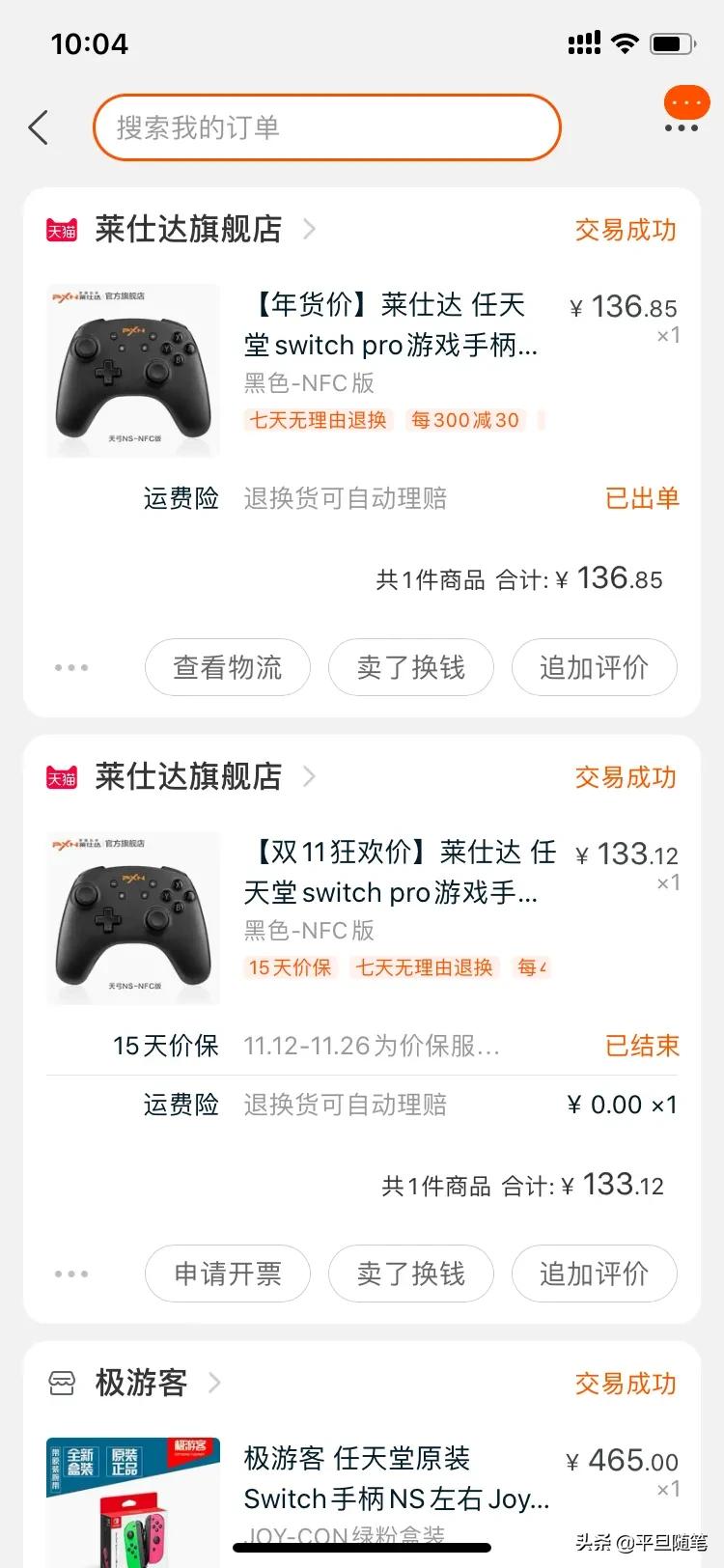Open the 极游客 Joy-Con order details
The width and height of the screenshot is (724, 1568).
coord(396,1479)
